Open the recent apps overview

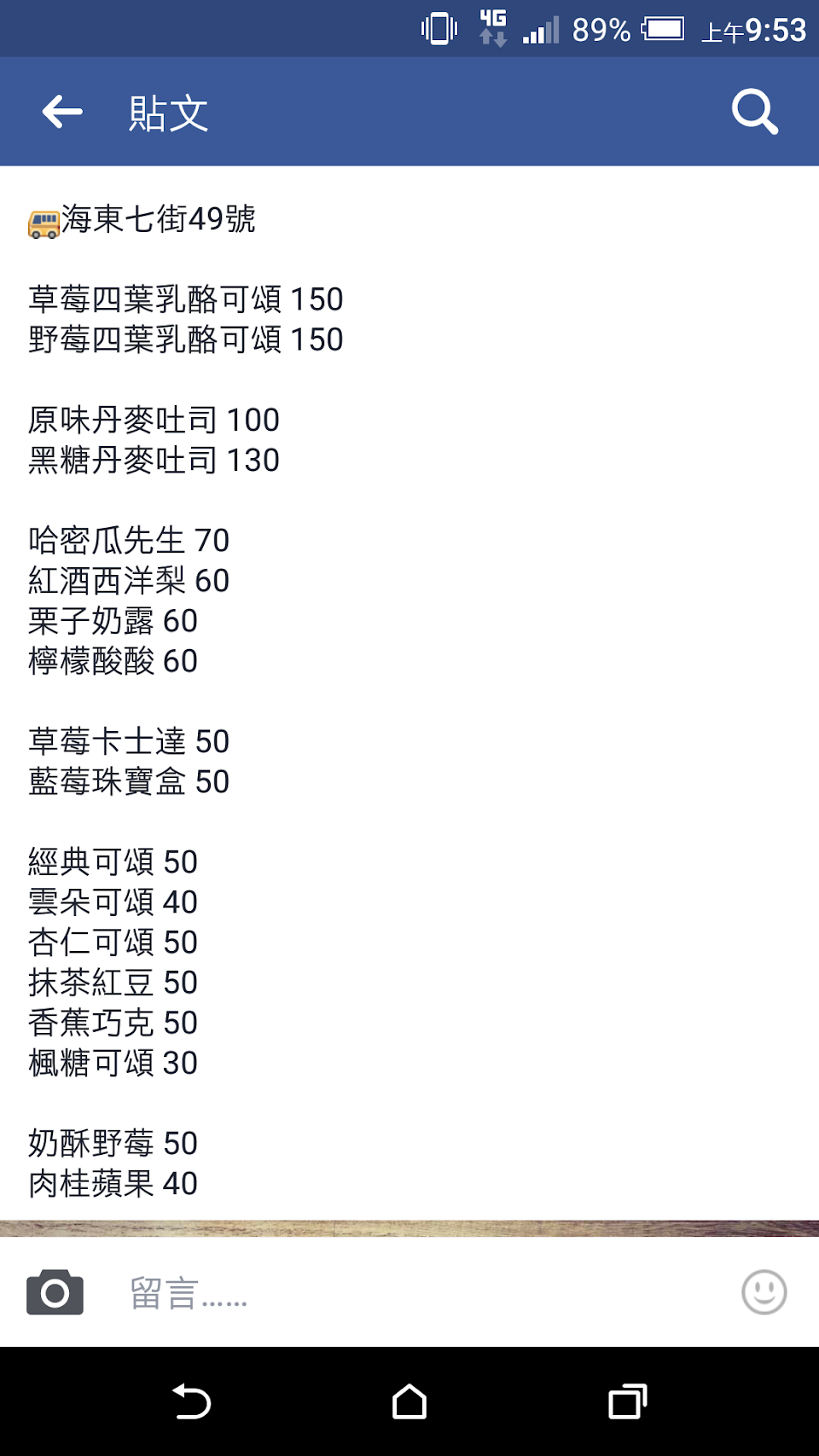(x=627, y=1401)
